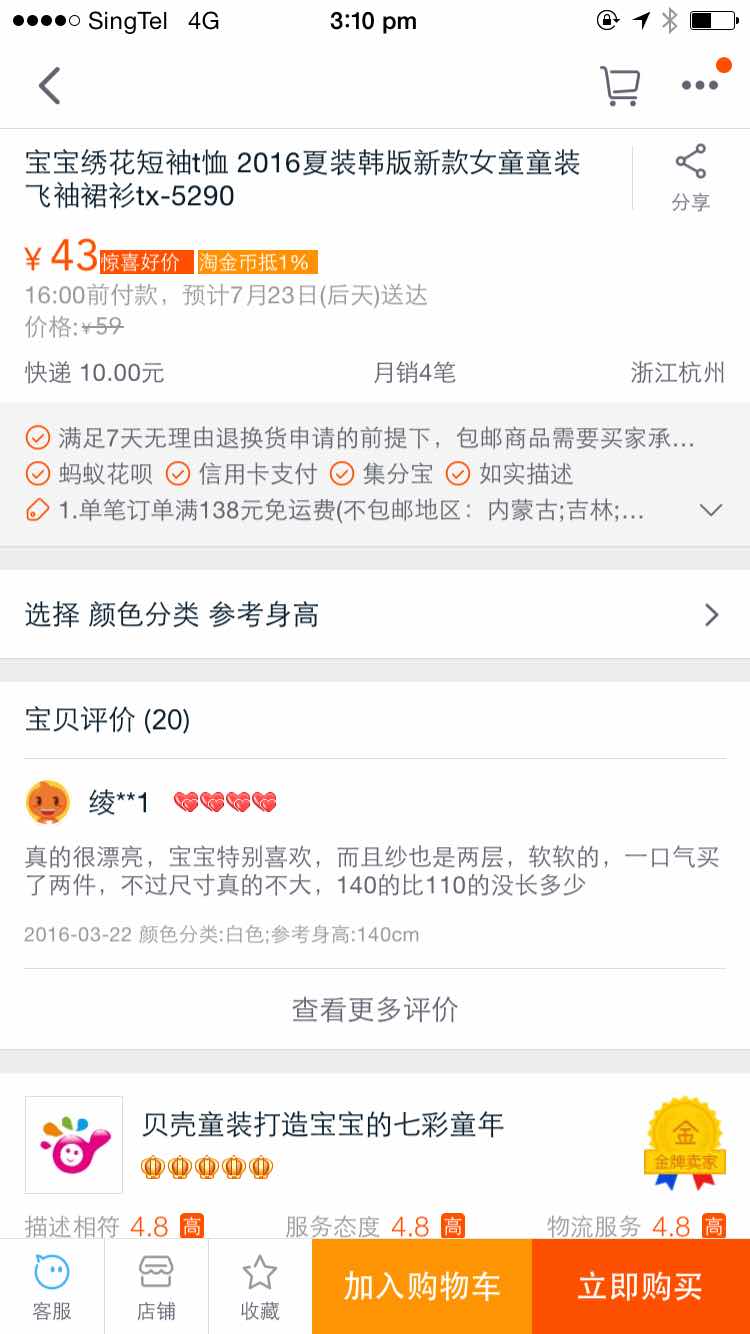Image resolution: width=750 pixels, height=1334 pixels.
Task: View more reviews via 查看更多评价
Action: point(375,1009)
